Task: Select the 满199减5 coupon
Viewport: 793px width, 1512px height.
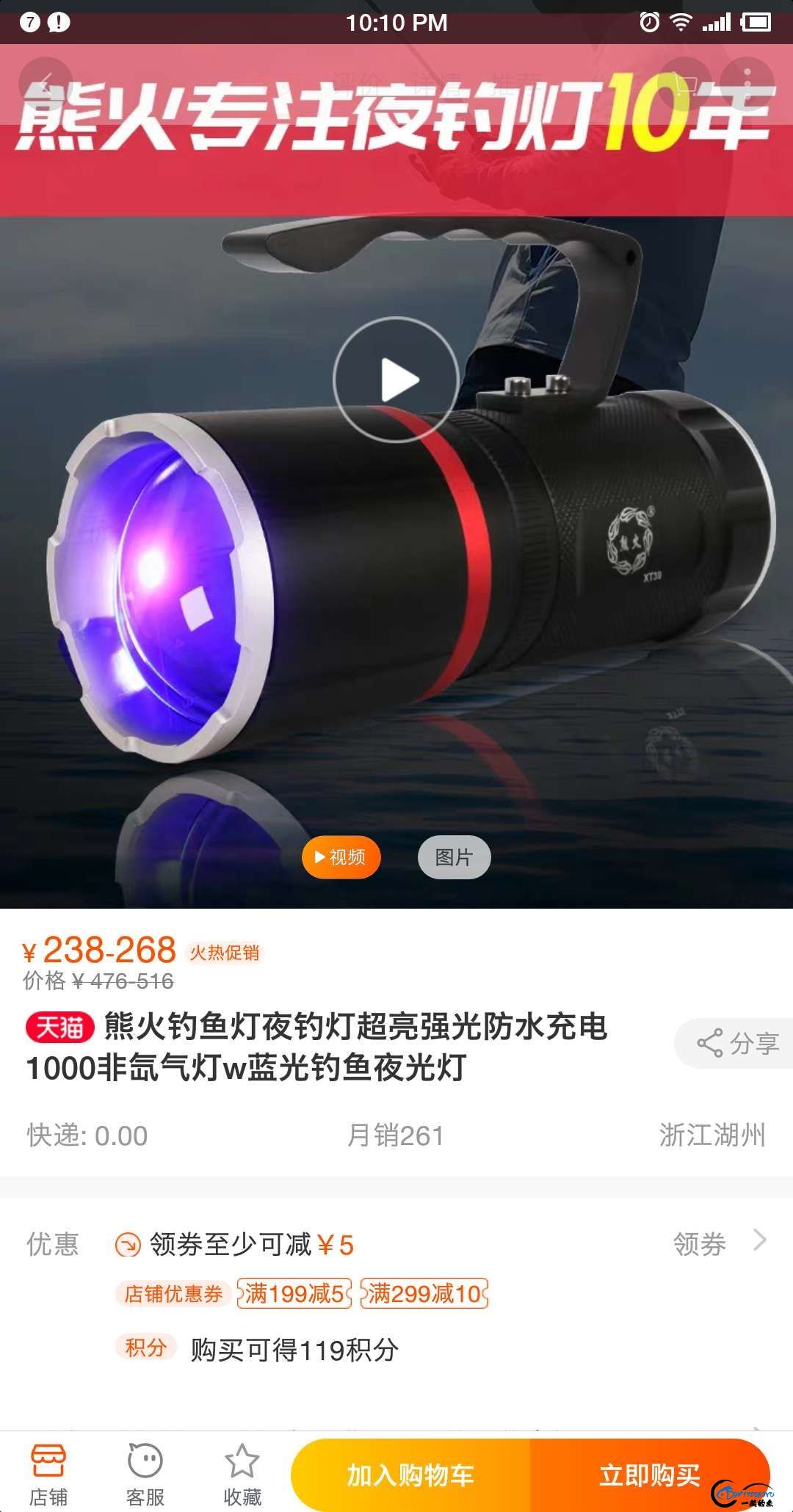Action: pyautogui.click(x=294, y=1293)
